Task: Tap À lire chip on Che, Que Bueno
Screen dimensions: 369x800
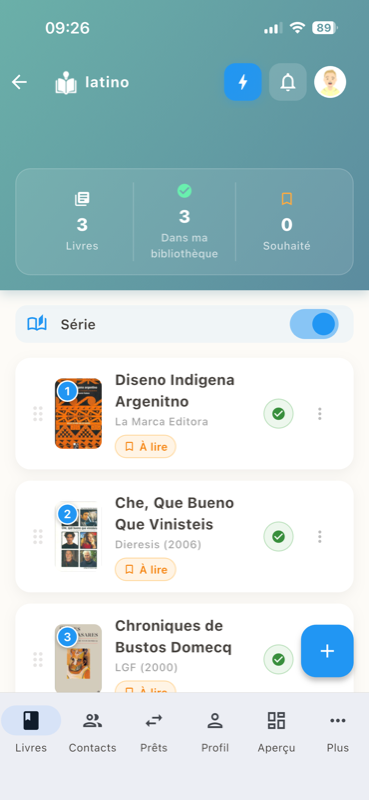Action: click(145, 569)
